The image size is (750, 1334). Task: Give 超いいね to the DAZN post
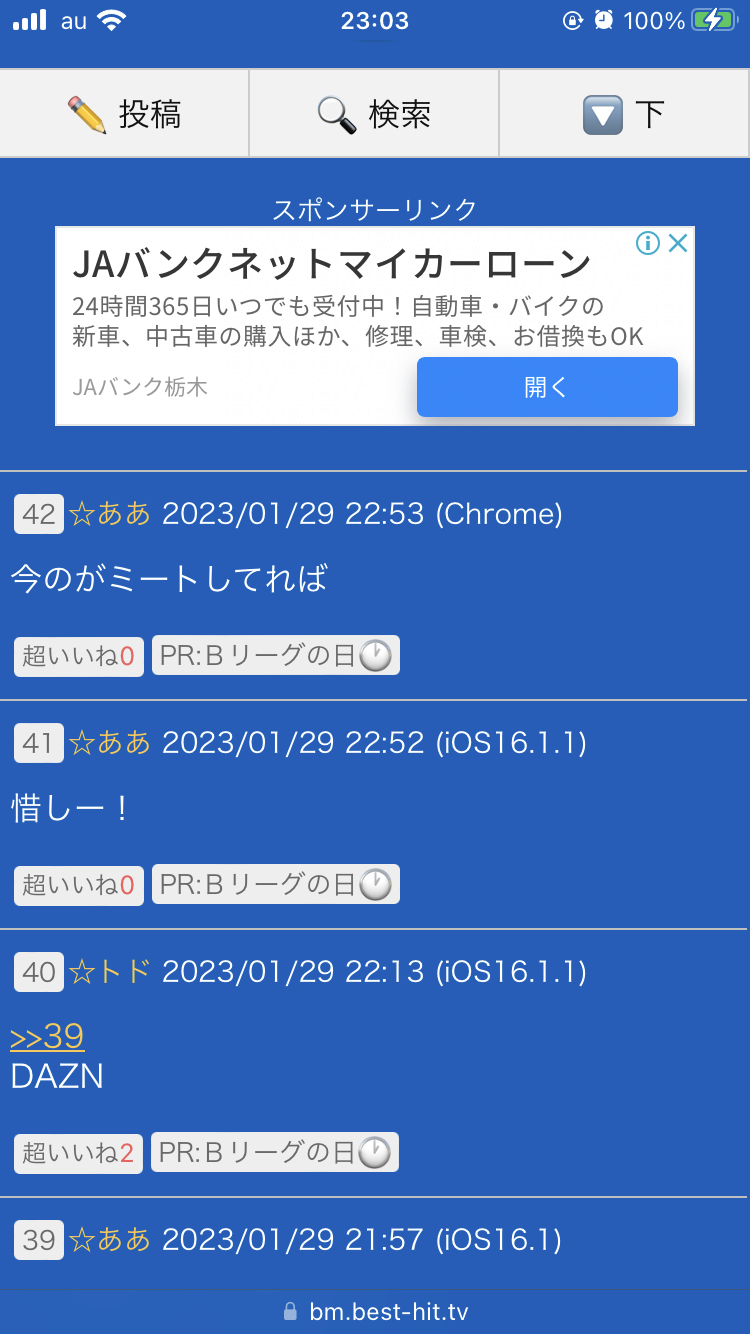78,1153
